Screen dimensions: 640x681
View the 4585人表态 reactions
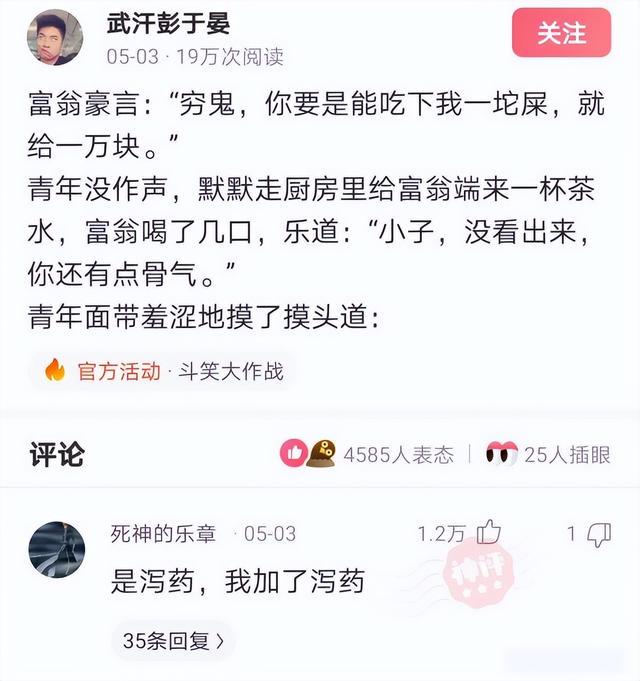point(367,454)
